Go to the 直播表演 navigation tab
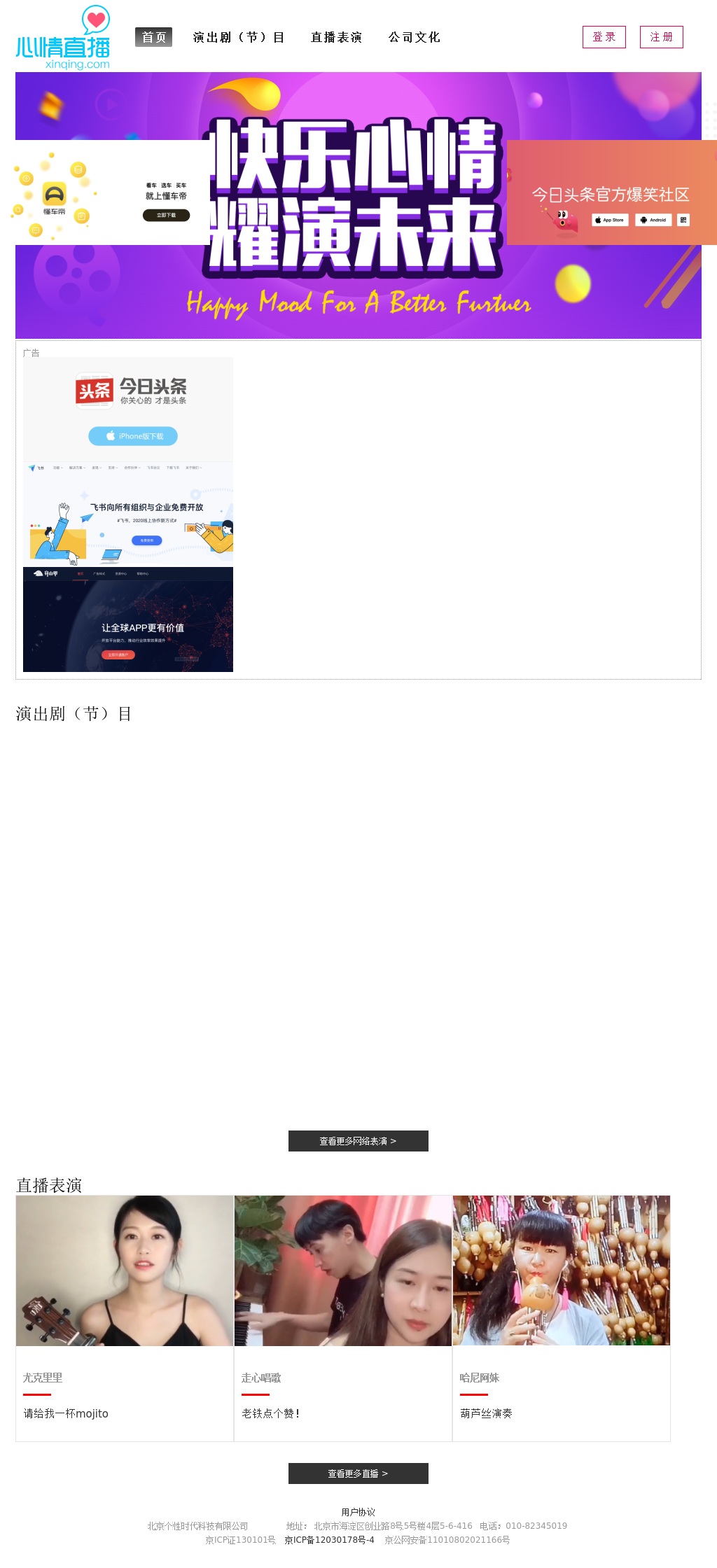Image resolution: width=717 pixels, height=1568 pixels. 336,37
